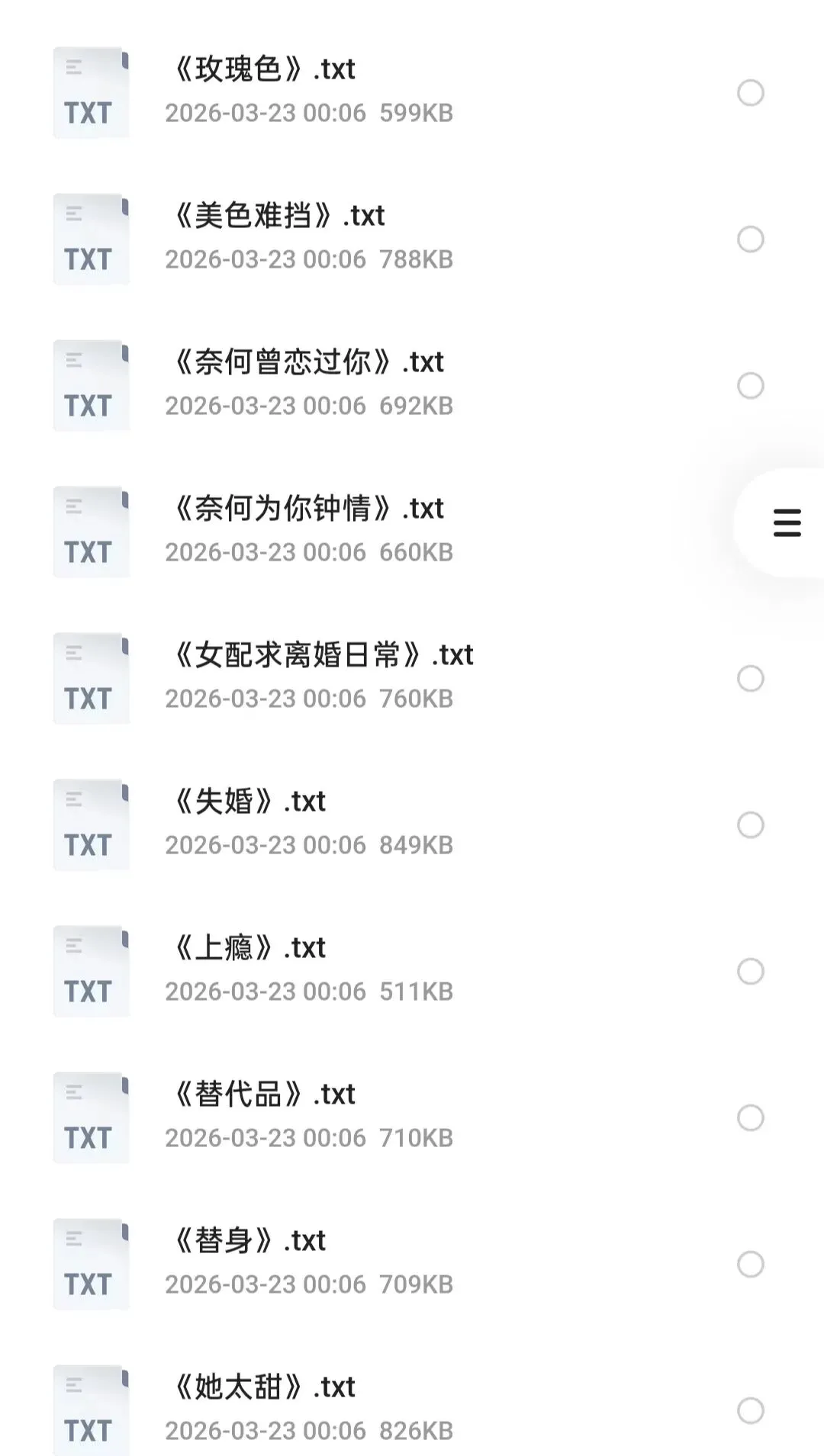Select the radio button for 《她太甜》.txt
Screen dimensions: 824x1456
[750, 1410]
